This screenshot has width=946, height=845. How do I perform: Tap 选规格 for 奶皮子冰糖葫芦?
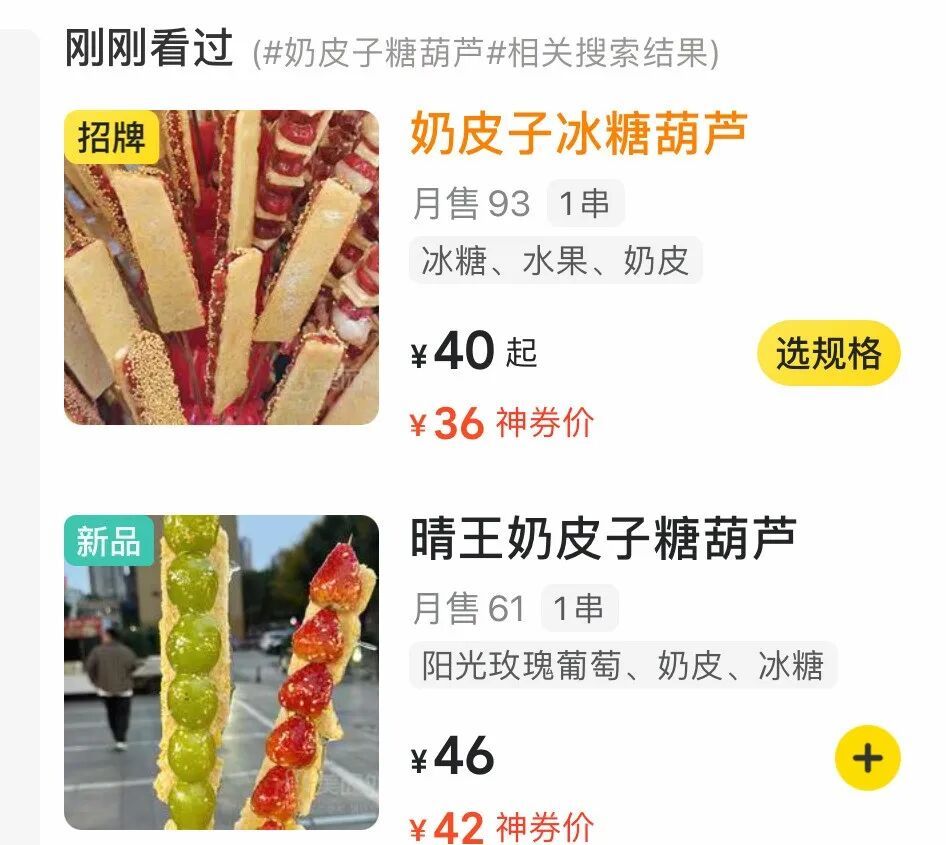click(828, 354)
